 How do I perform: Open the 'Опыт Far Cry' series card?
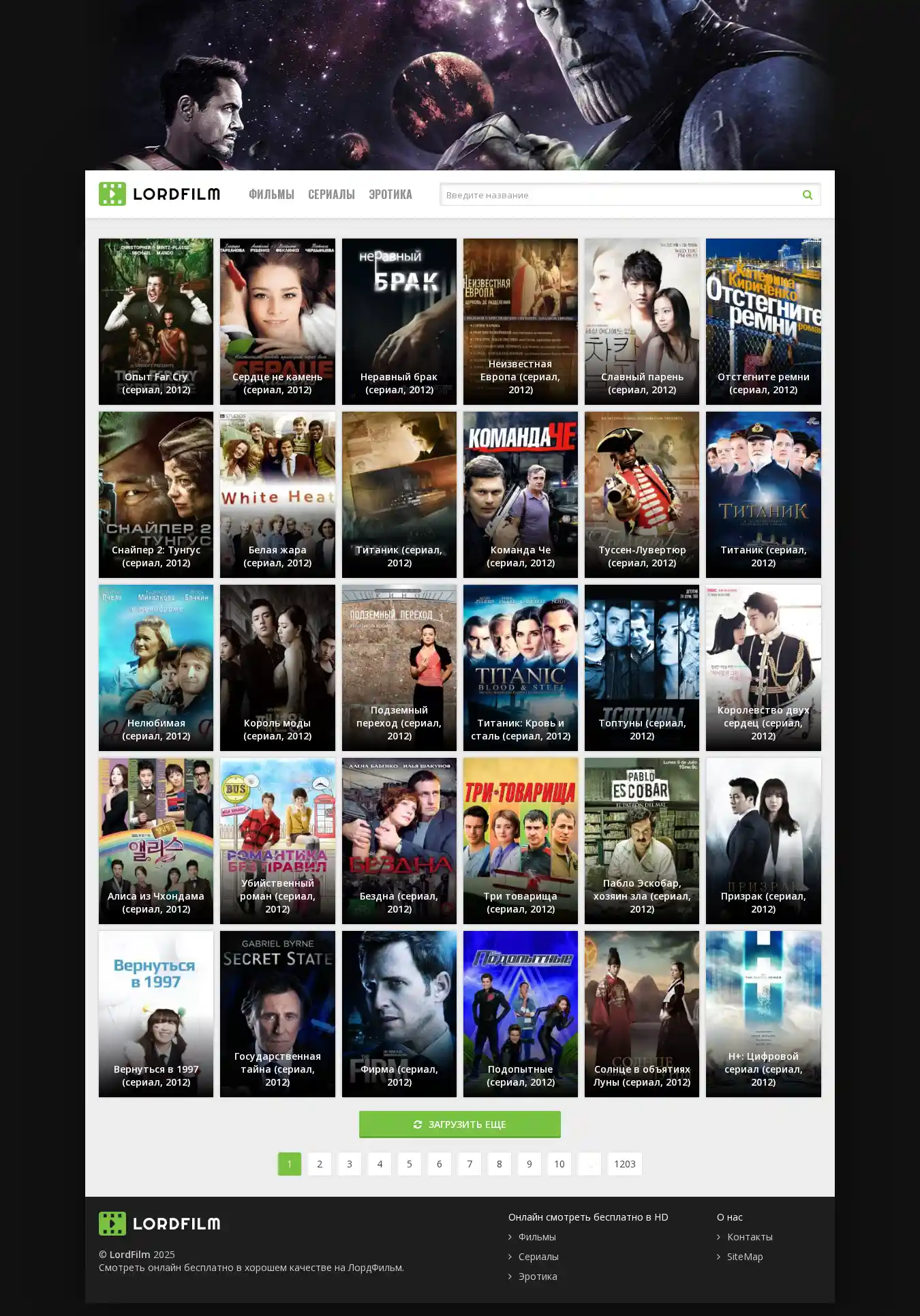click(156, 321)
